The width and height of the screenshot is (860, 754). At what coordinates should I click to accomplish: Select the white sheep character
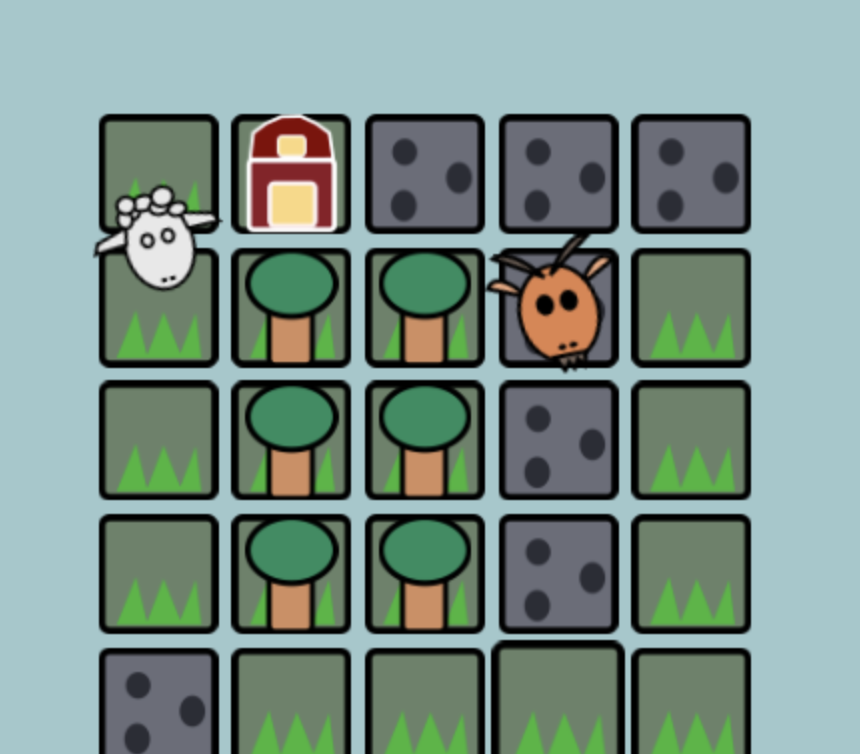157,240
